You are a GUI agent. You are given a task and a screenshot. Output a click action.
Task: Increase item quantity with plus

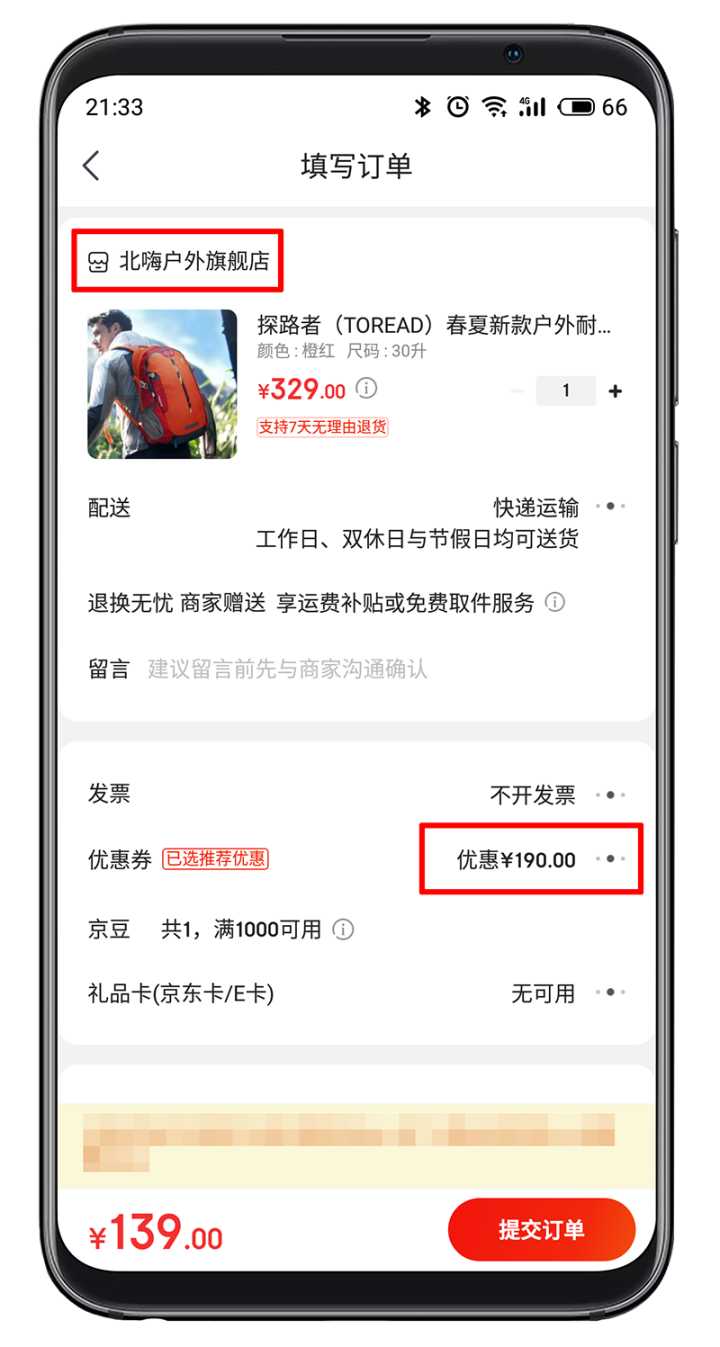coord(615,392)
